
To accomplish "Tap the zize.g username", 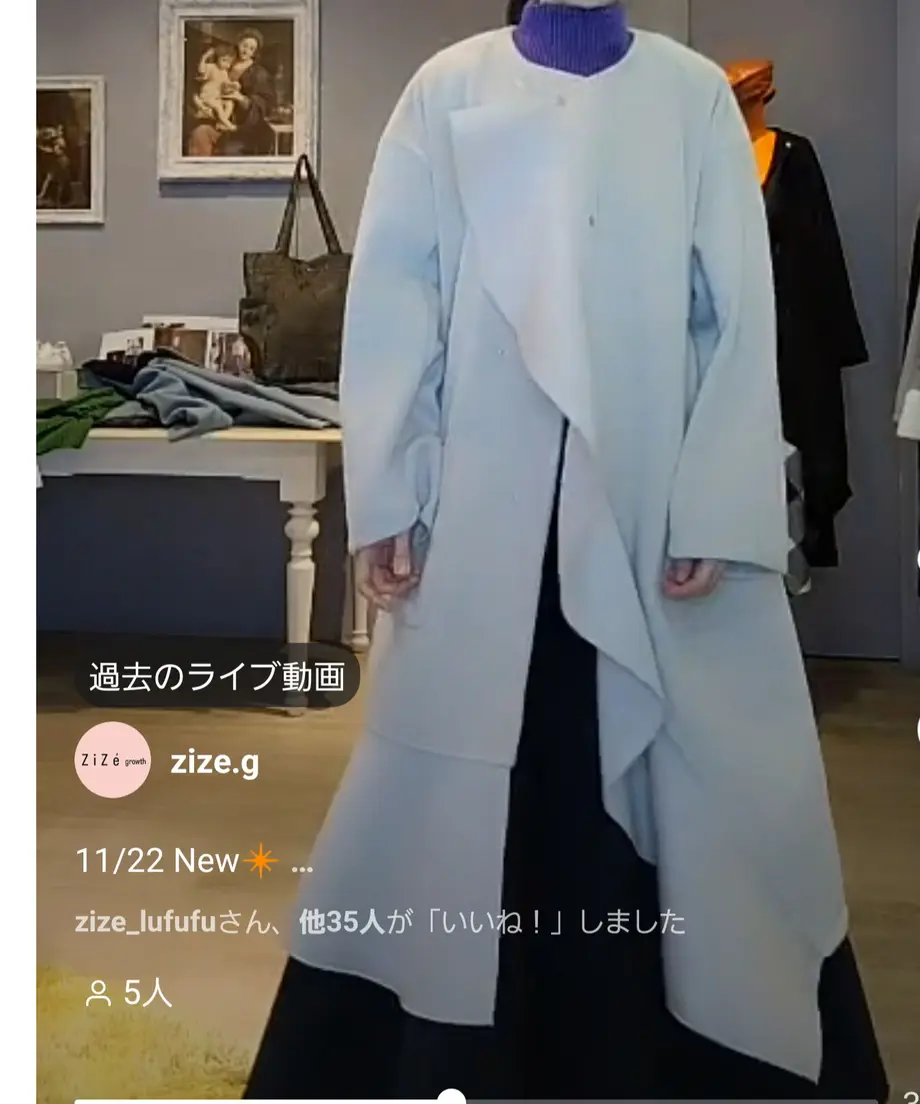I will [215, 762].
